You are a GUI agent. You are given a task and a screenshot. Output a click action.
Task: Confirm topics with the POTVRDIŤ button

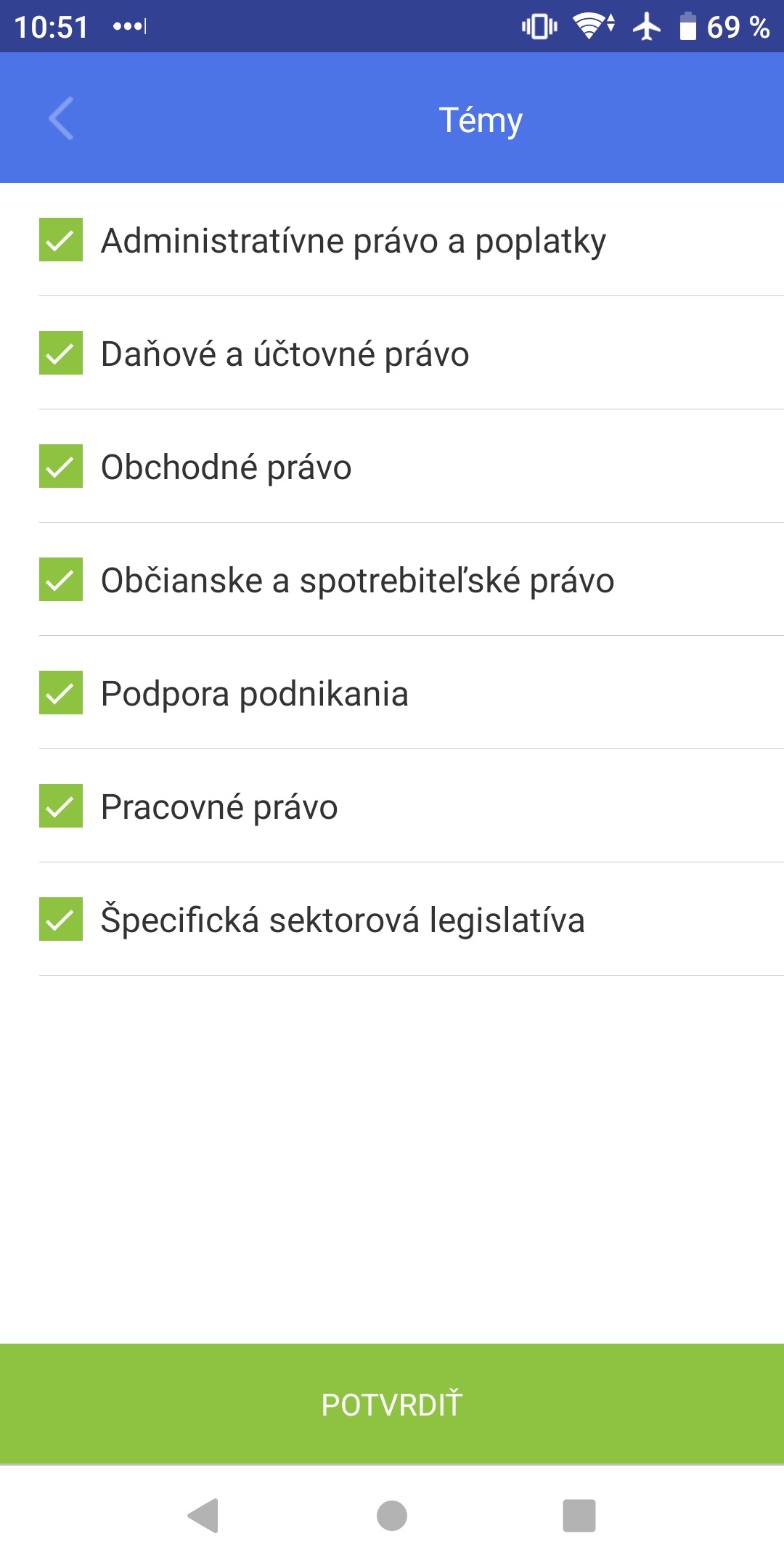[392, 1404]
